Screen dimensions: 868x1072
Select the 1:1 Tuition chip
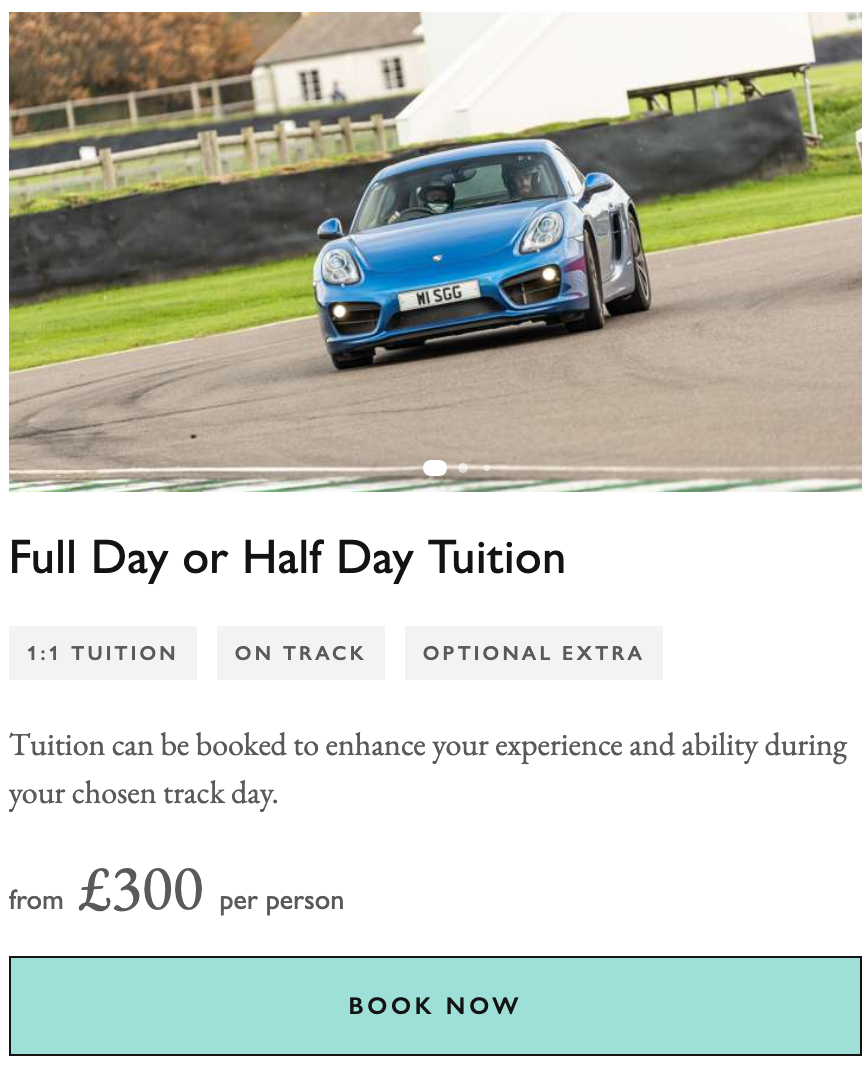(x=102, y=653)
